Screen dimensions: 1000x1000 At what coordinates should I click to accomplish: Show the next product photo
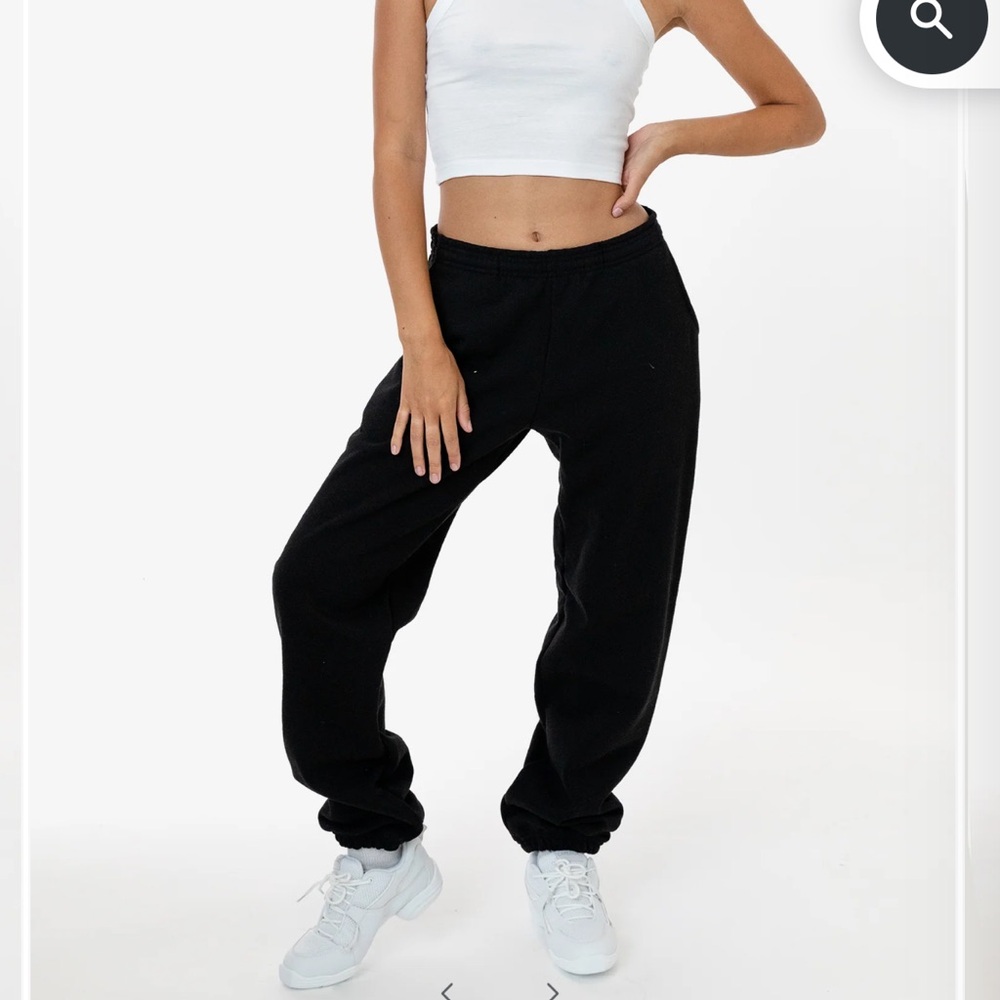[552, 991]
